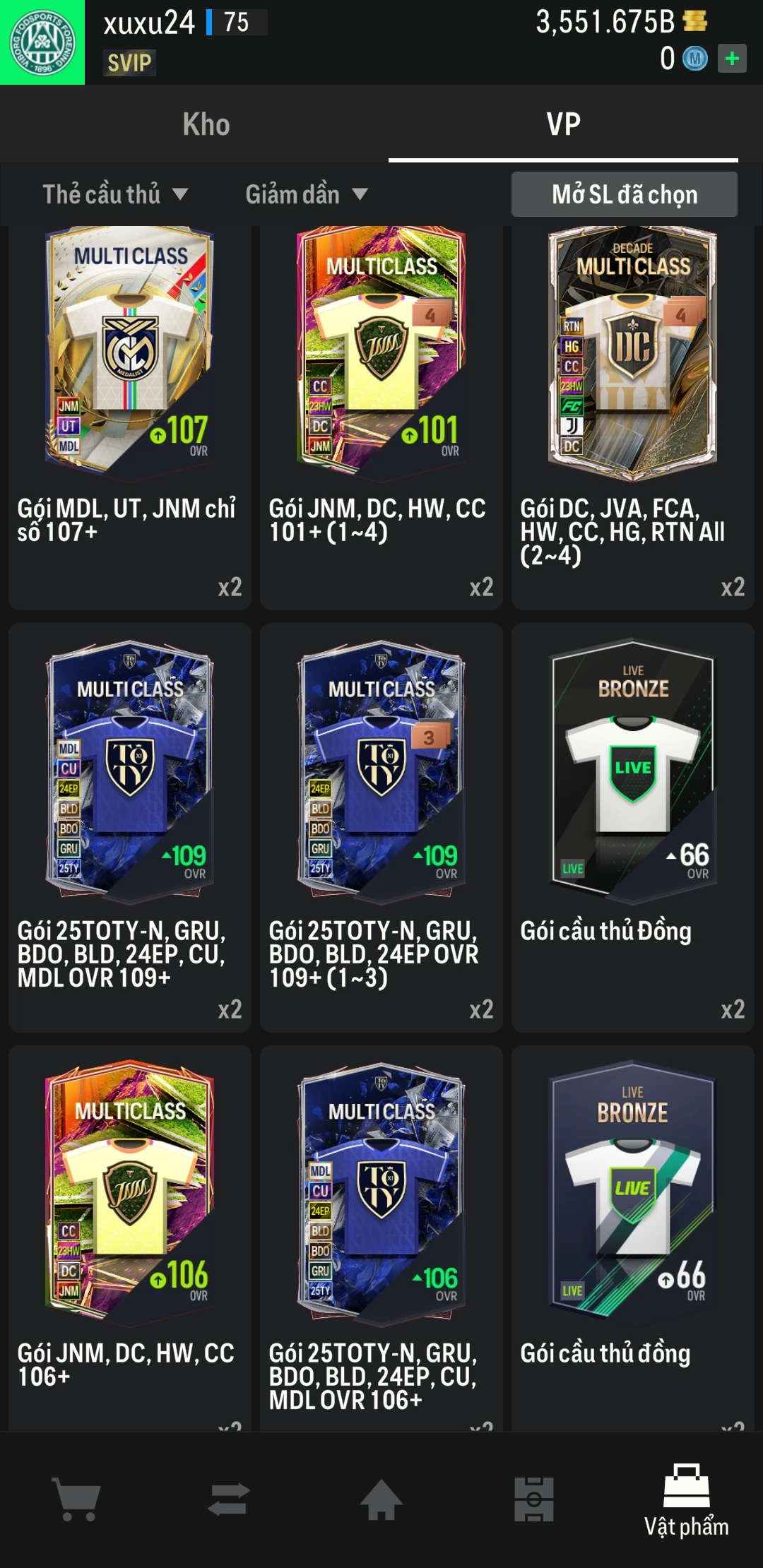
Task: Open Gói 25TOTY-N pack with MDL OVR 106+
Action: pos(381,1236)
